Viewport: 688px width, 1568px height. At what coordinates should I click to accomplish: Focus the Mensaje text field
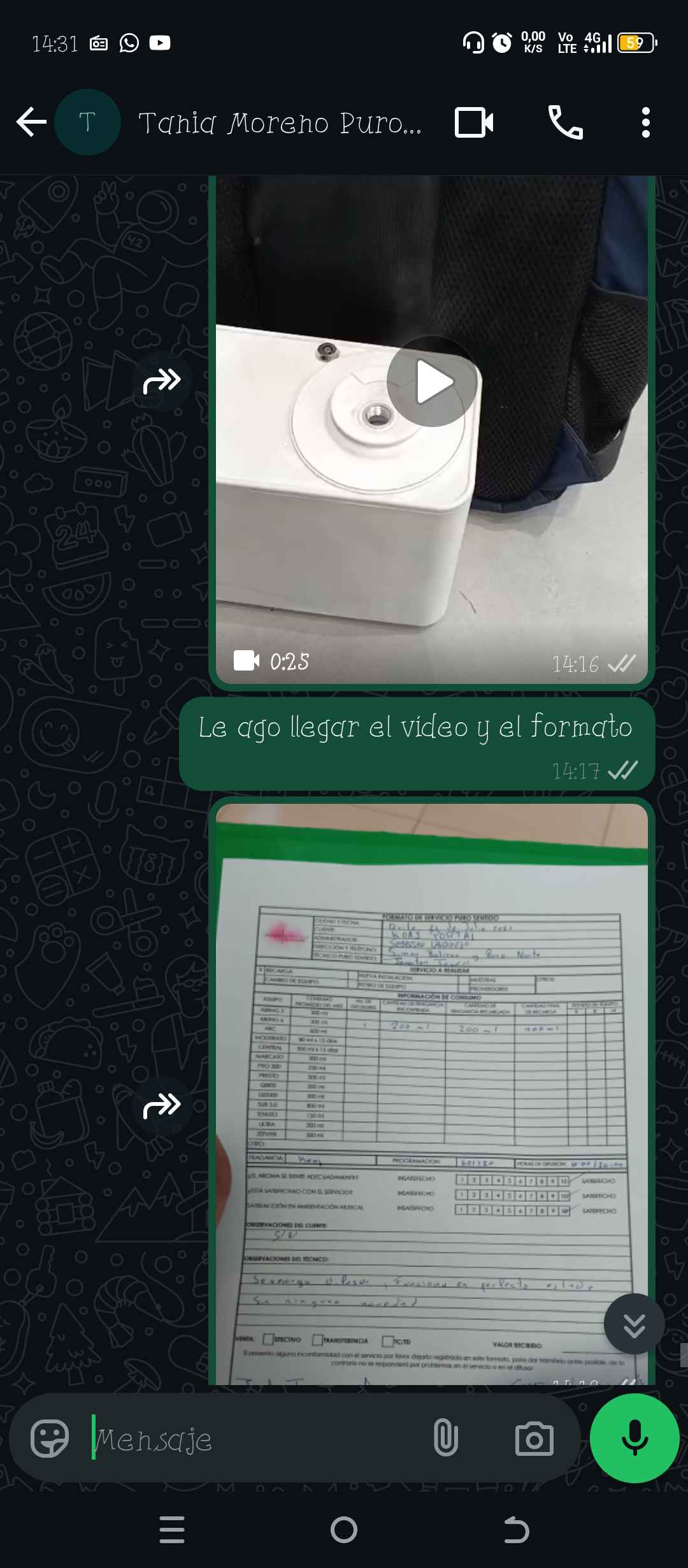255,1439
